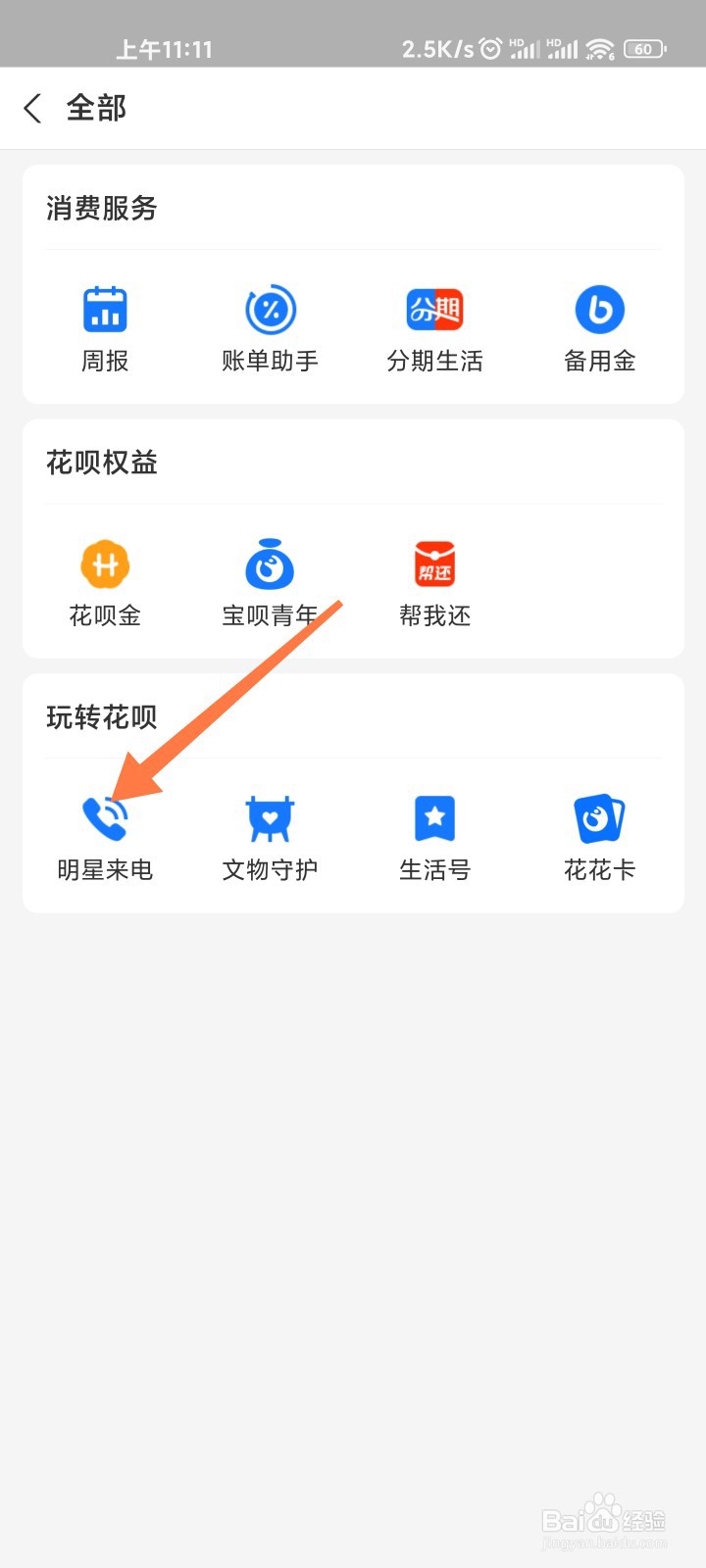
Task: Select the 账单助手 bill assistant icon
Action: point(270,310)
